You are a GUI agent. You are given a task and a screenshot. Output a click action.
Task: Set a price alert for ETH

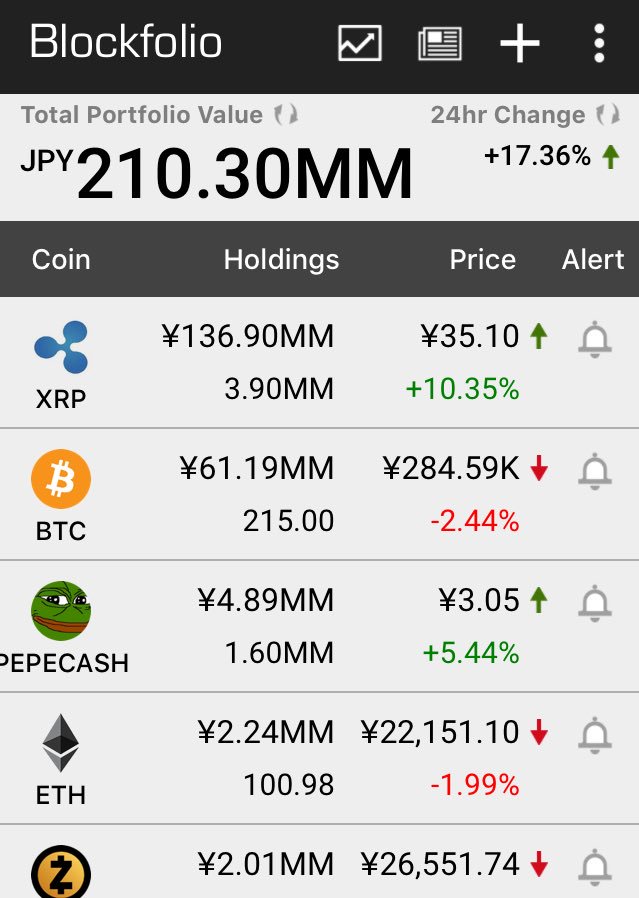[x=595, y=734]
